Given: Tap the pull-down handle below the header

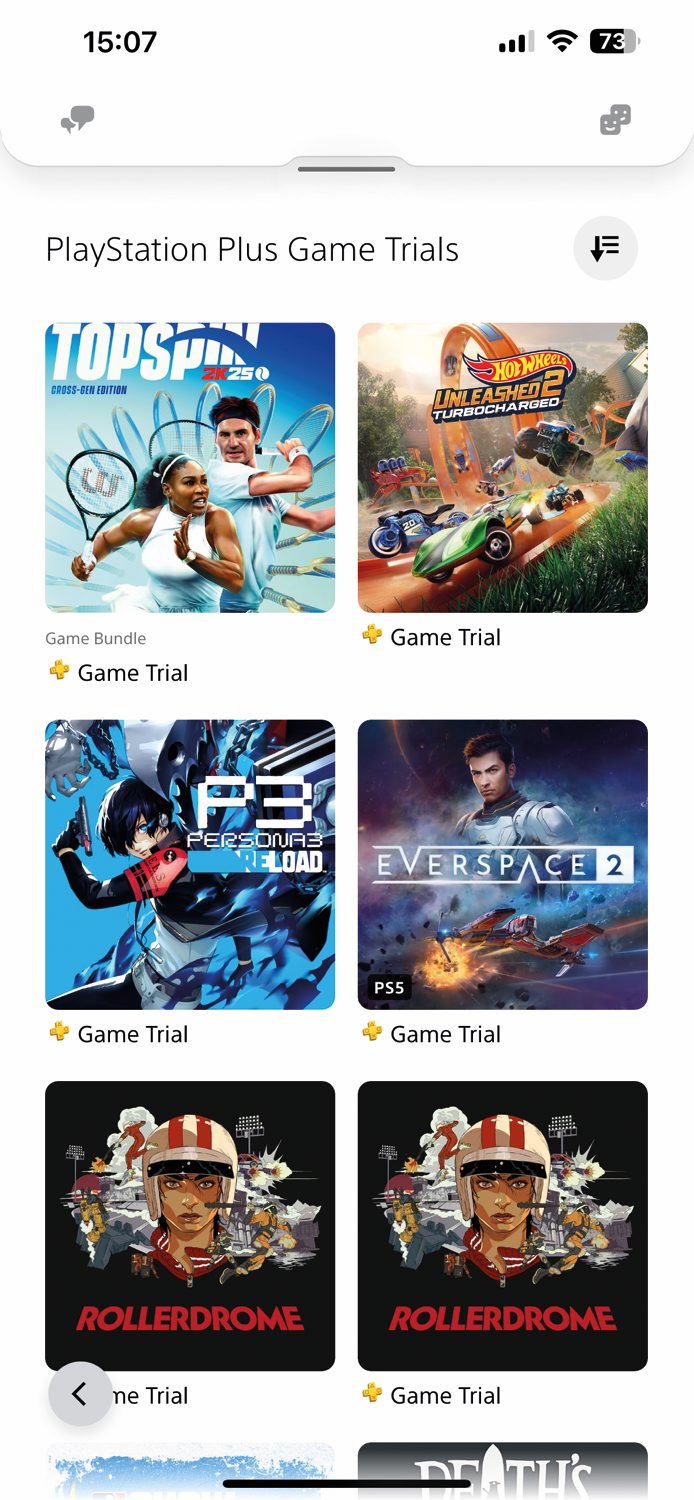Looking at the screenshot, I should click(346, 169).
